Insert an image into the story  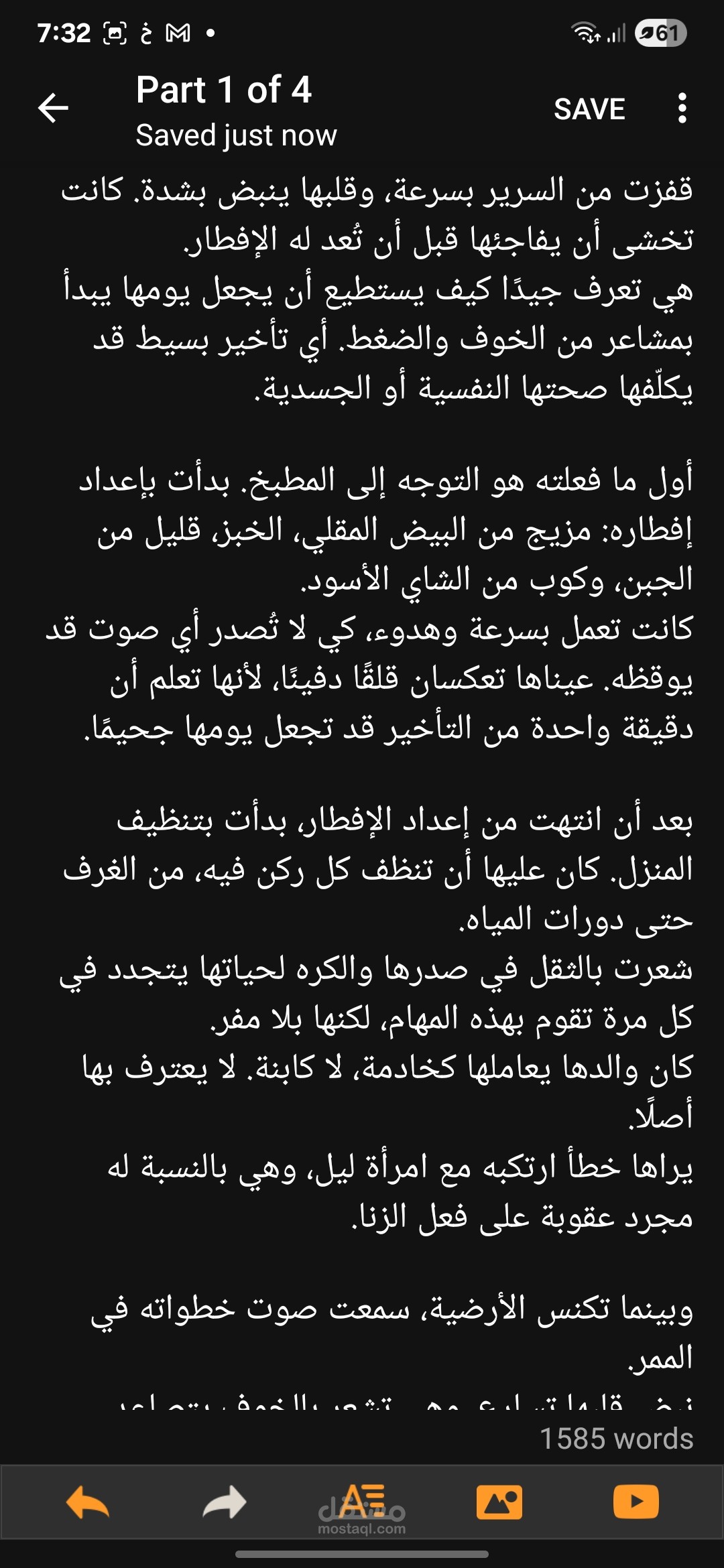pyautogui.click(x=499, y=1502)
